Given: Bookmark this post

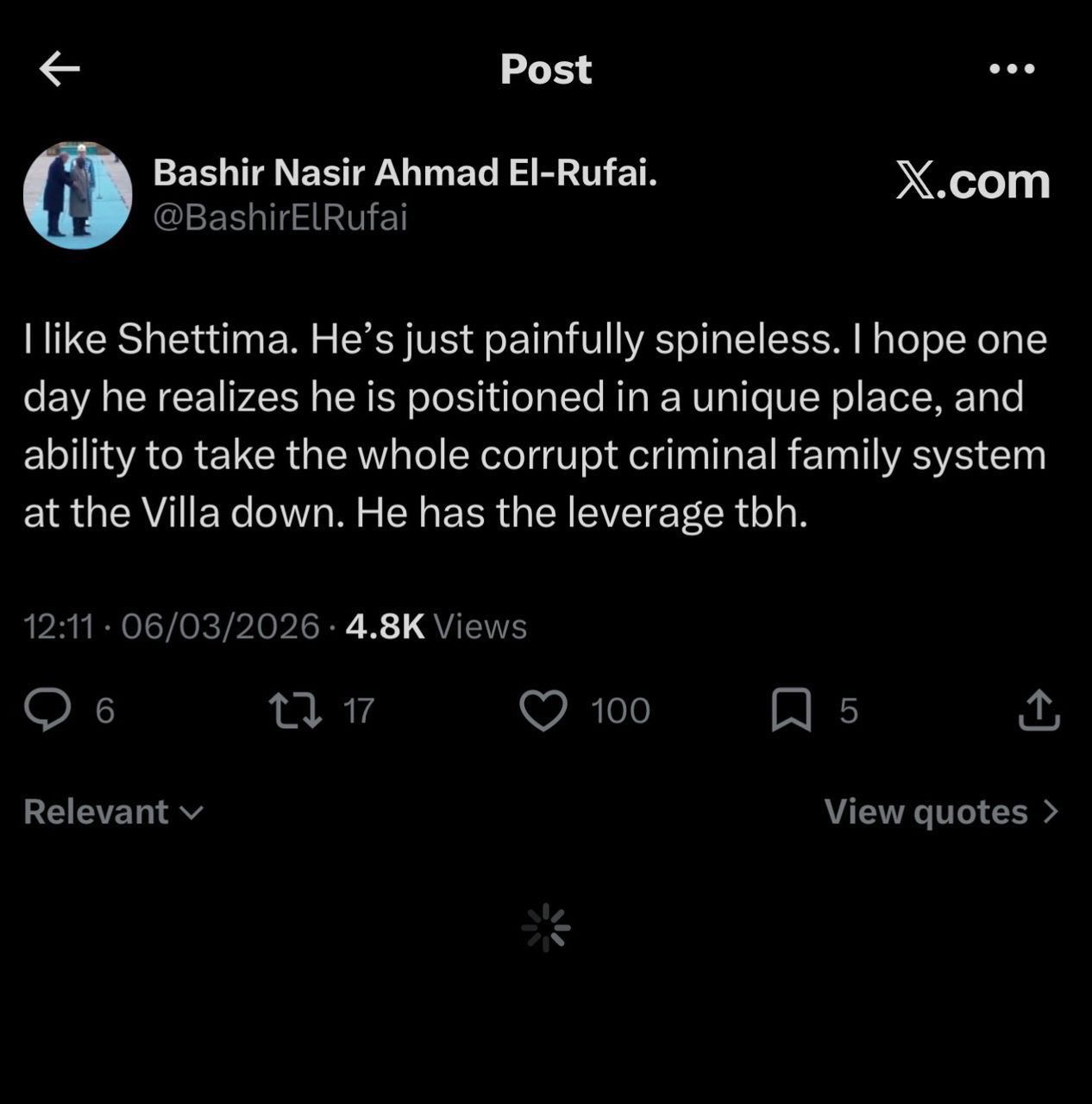Looking at the screenshot, I should click(790, 710).
